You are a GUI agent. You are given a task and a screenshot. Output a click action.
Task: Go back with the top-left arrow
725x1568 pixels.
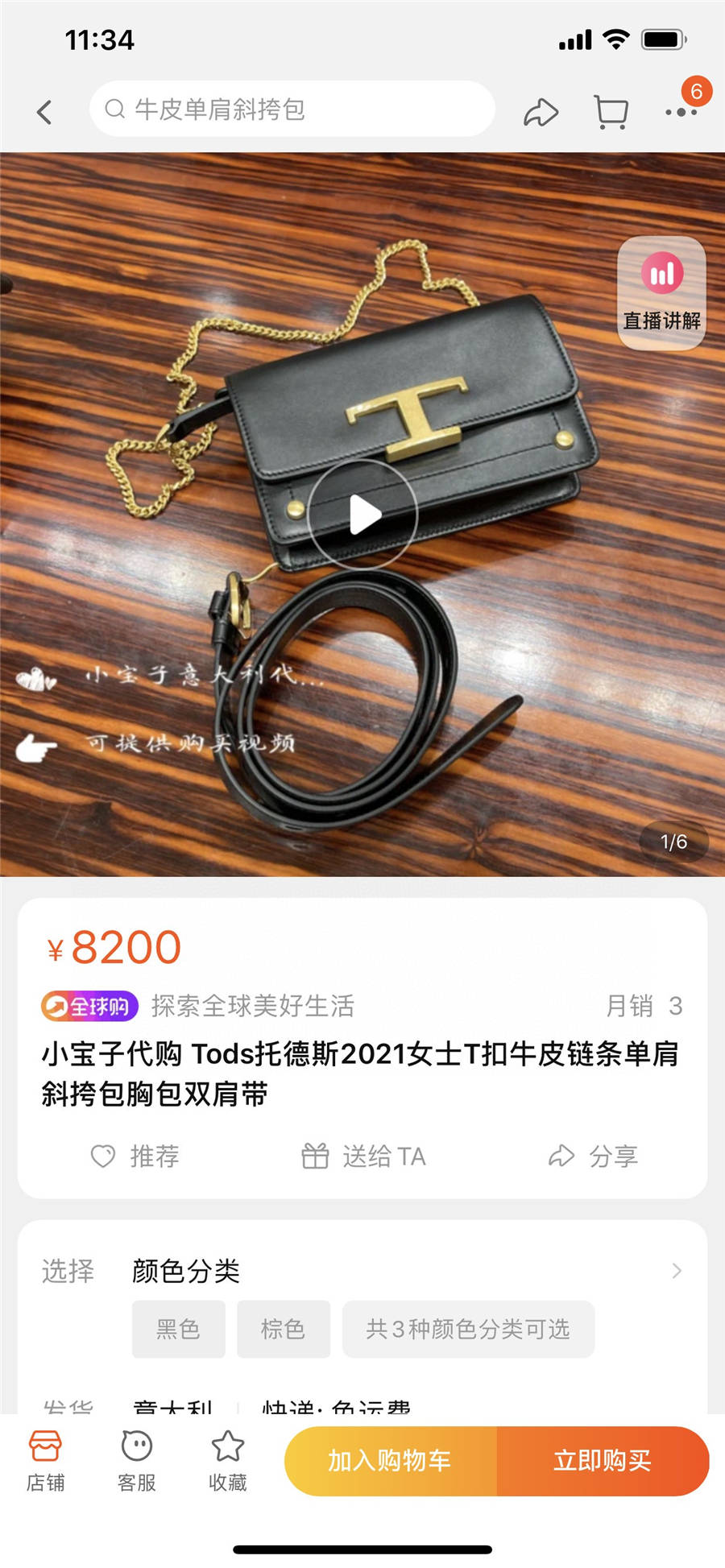click(x=44, y=112)
